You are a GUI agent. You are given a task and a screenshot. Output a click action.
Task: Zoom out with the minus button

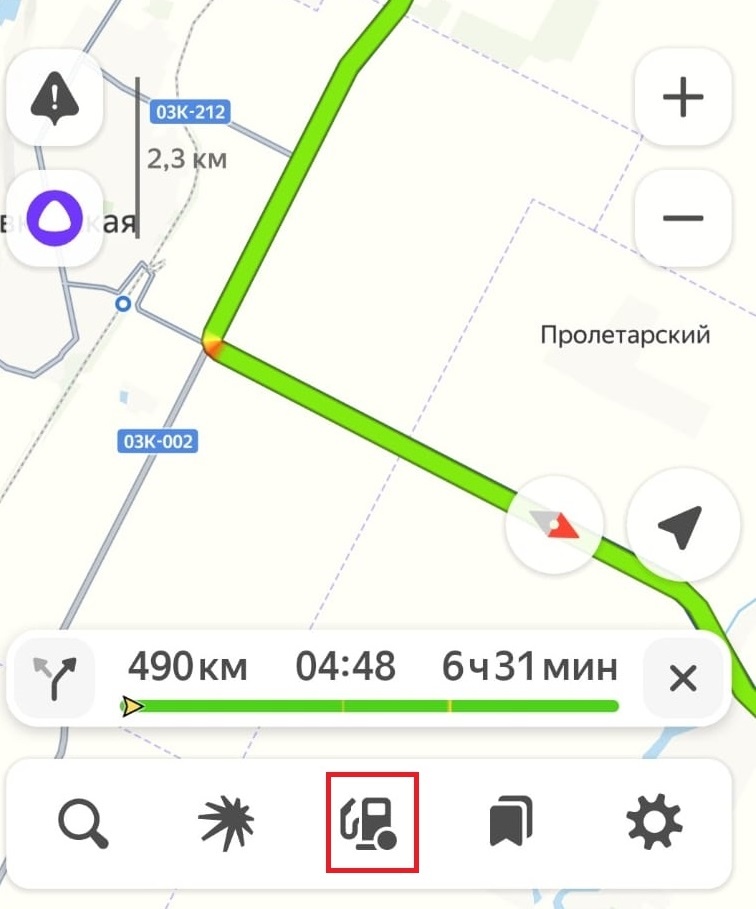683,218
